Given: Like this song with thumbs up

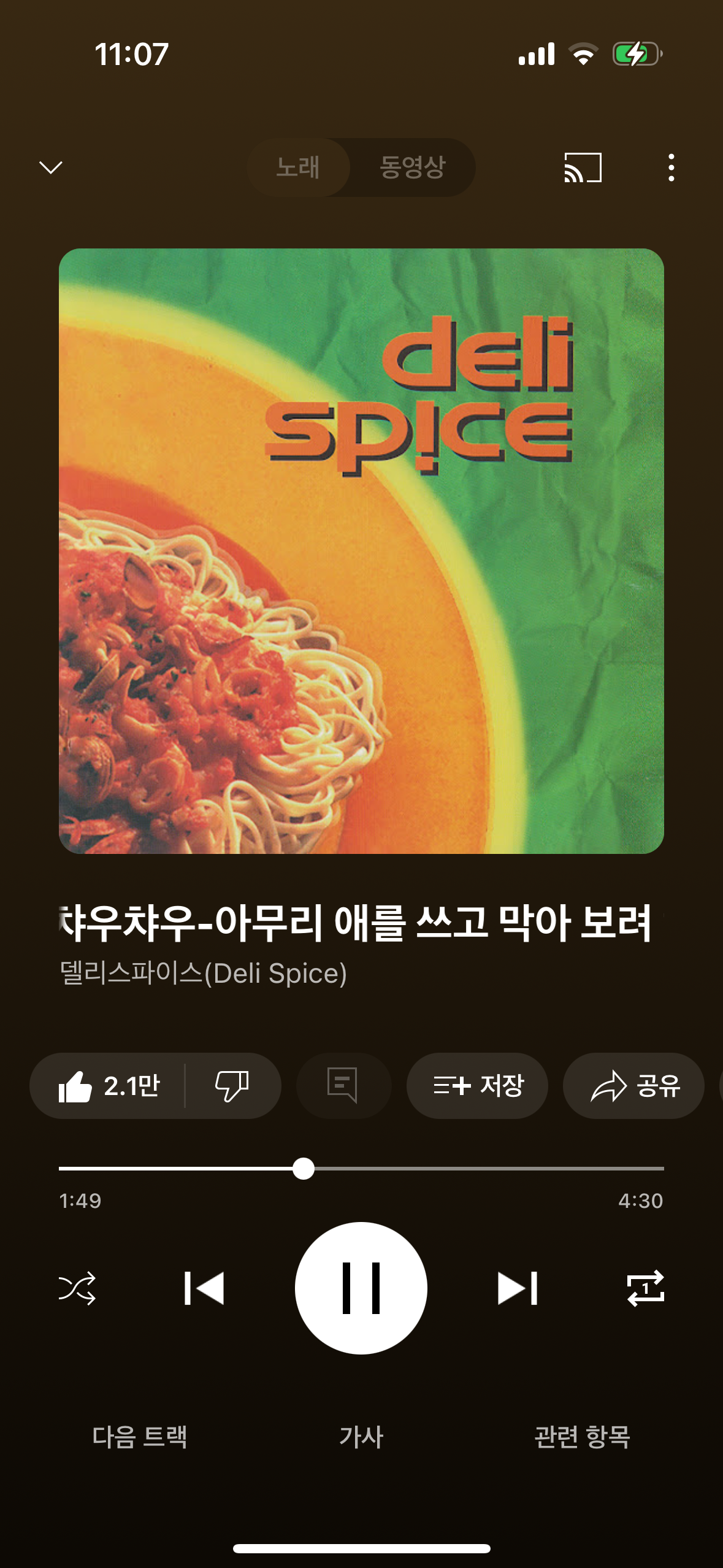Looking at the screenshot, I should coord(108,1086).
